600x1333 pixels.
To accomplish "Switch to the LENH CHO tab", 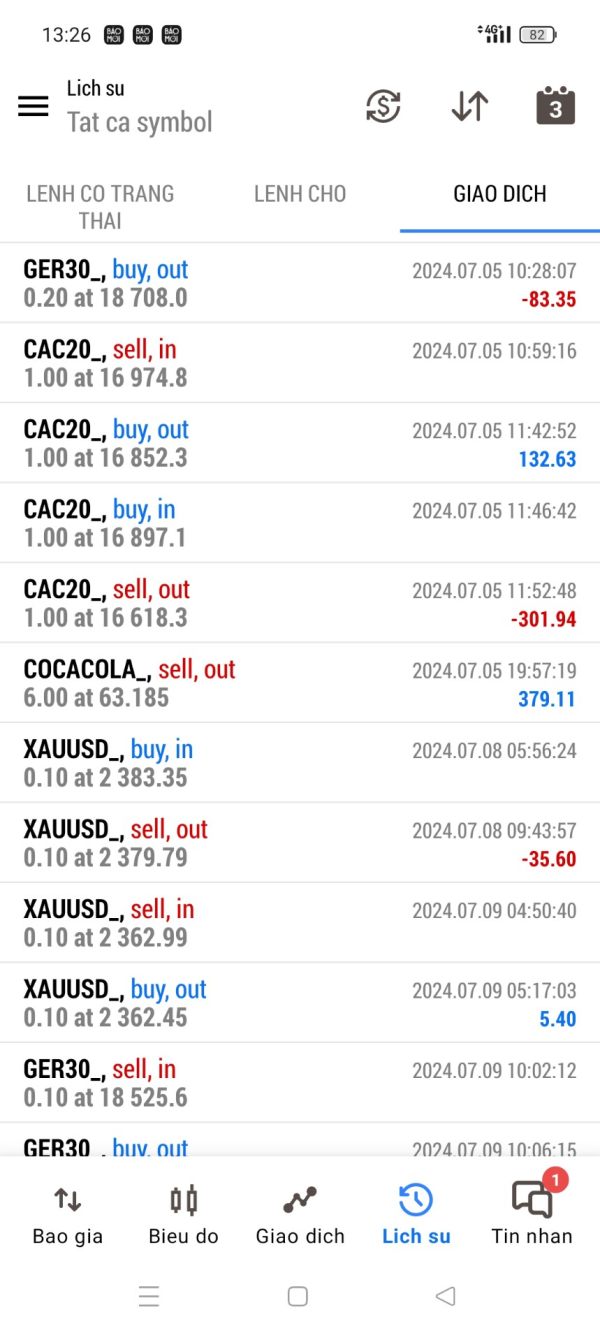I will 300,194.
